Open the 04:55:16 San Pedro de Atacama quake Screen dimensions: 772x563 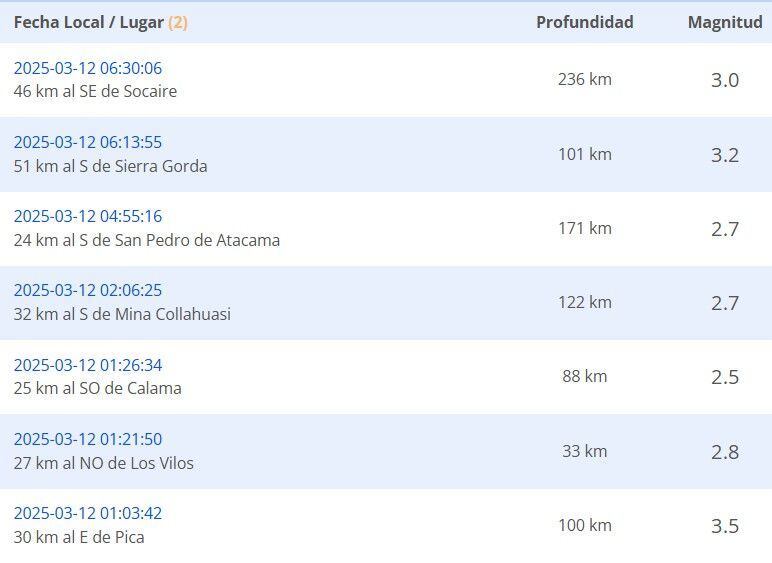coord(88,216)
